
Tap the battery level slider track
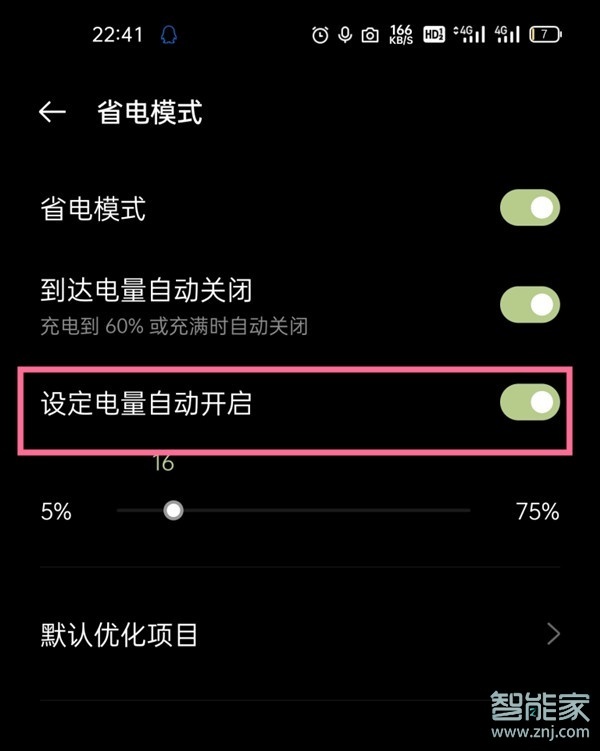320,511
